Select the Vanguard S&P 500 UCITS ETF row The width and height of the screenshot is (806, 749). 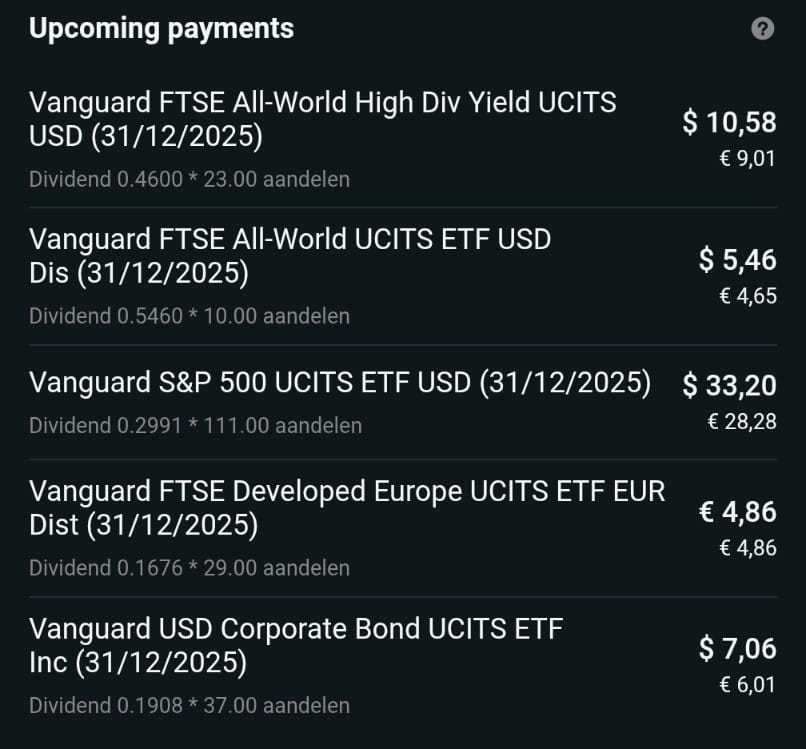pyautogui.click(x=339, y=384)
